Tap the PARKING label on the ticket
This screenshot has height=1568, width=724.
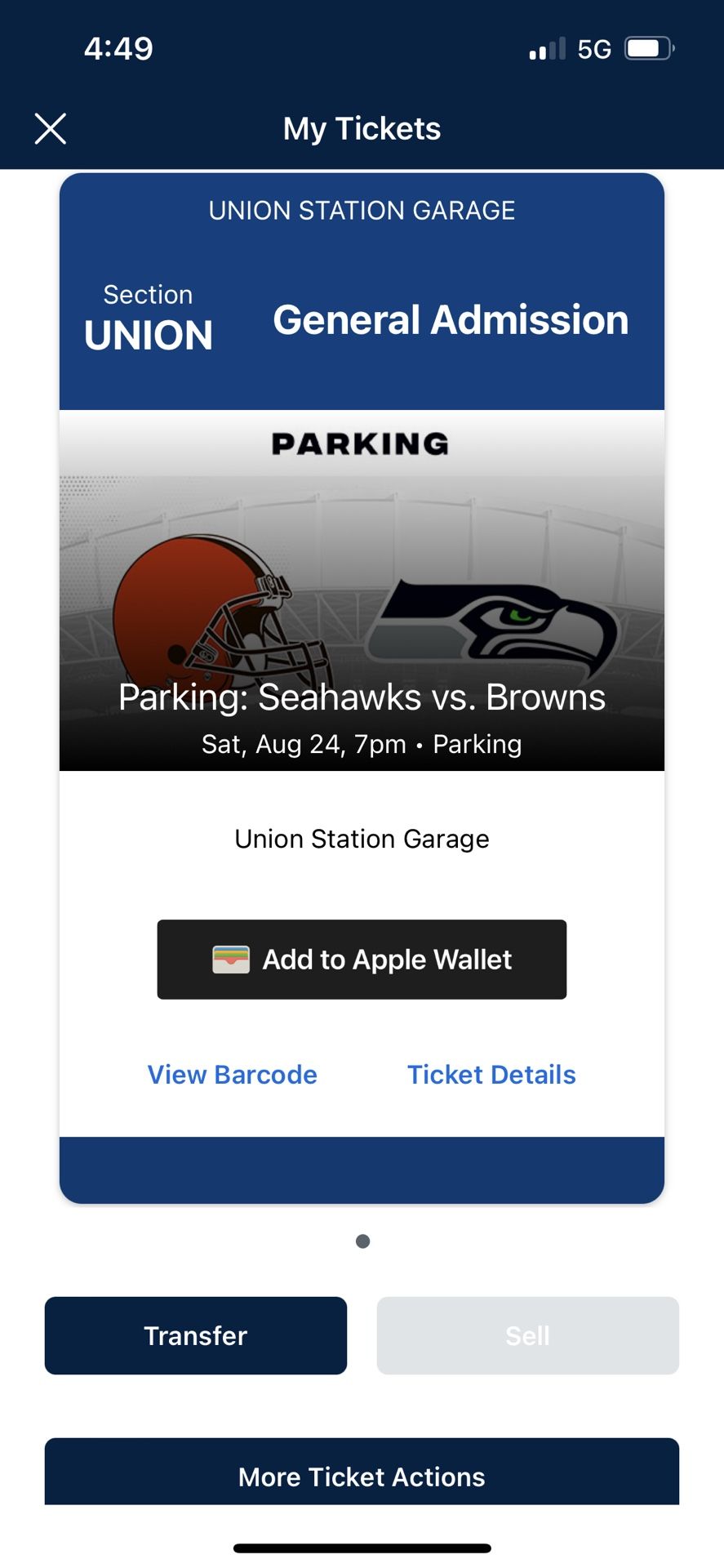(362, 443)
